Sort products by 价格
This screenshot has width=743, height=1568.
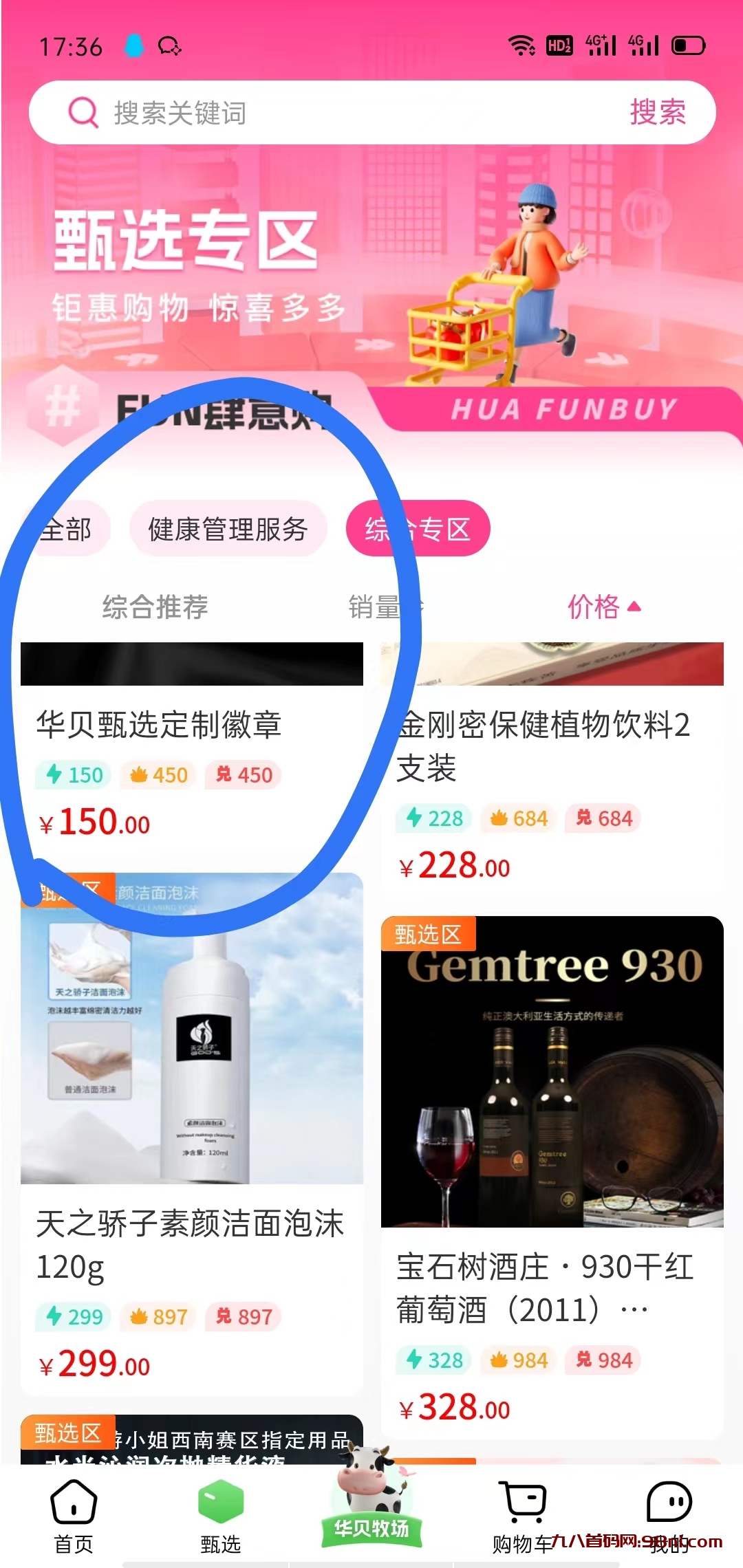603,607
